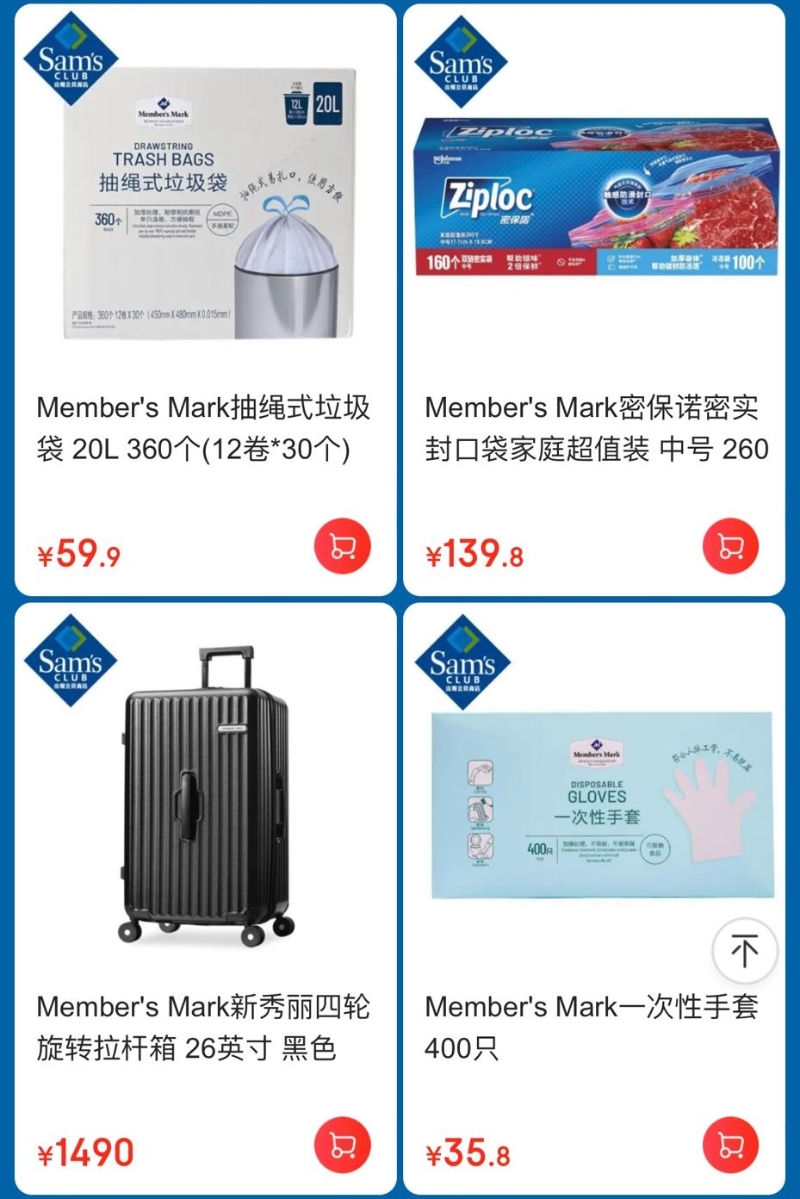The height and width of the screenshot is (1199, 800).
Task: Tap the back-to-top arrow button
Action: [x=744, y=951]
